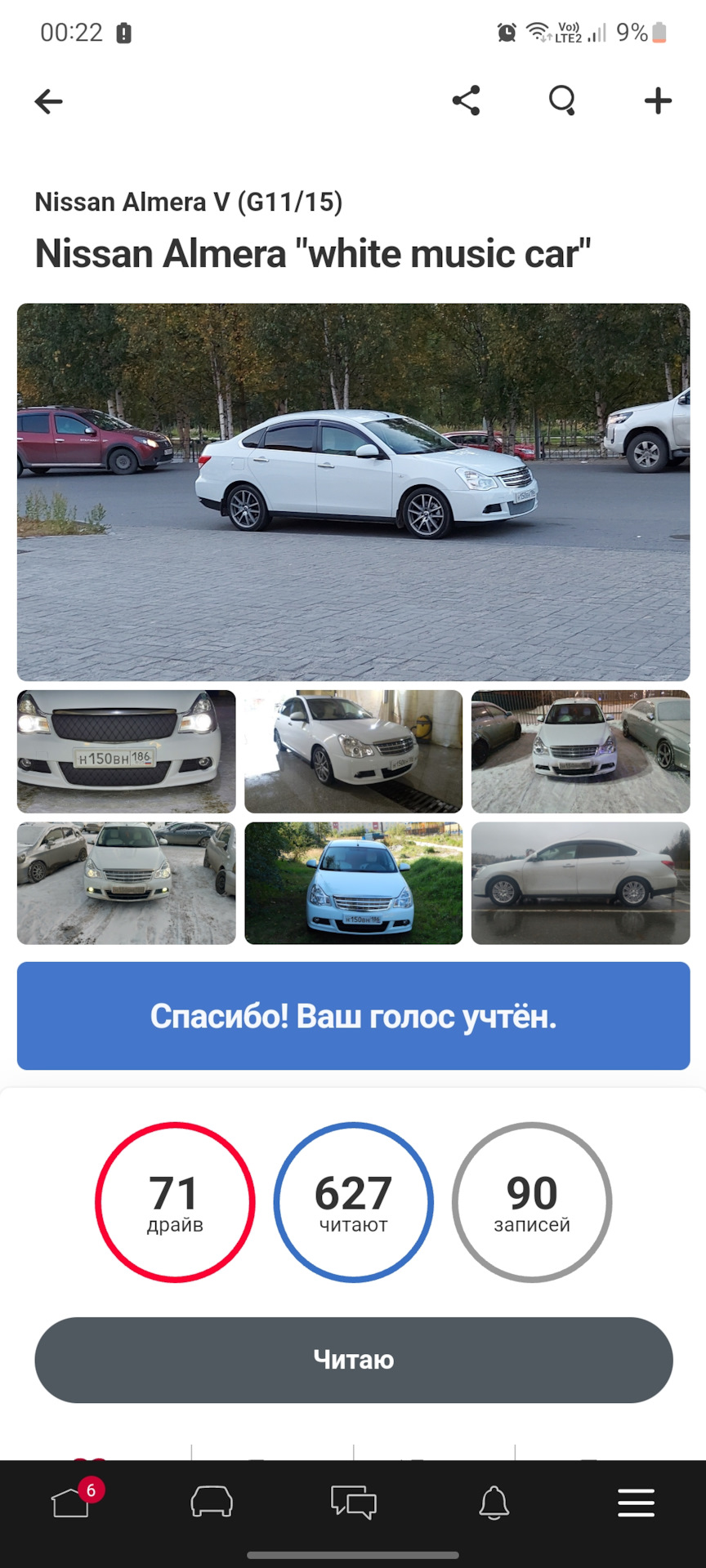
Task: Tap the plus icon in top bar
Action: pyautogui.click(x=658, y=100)
